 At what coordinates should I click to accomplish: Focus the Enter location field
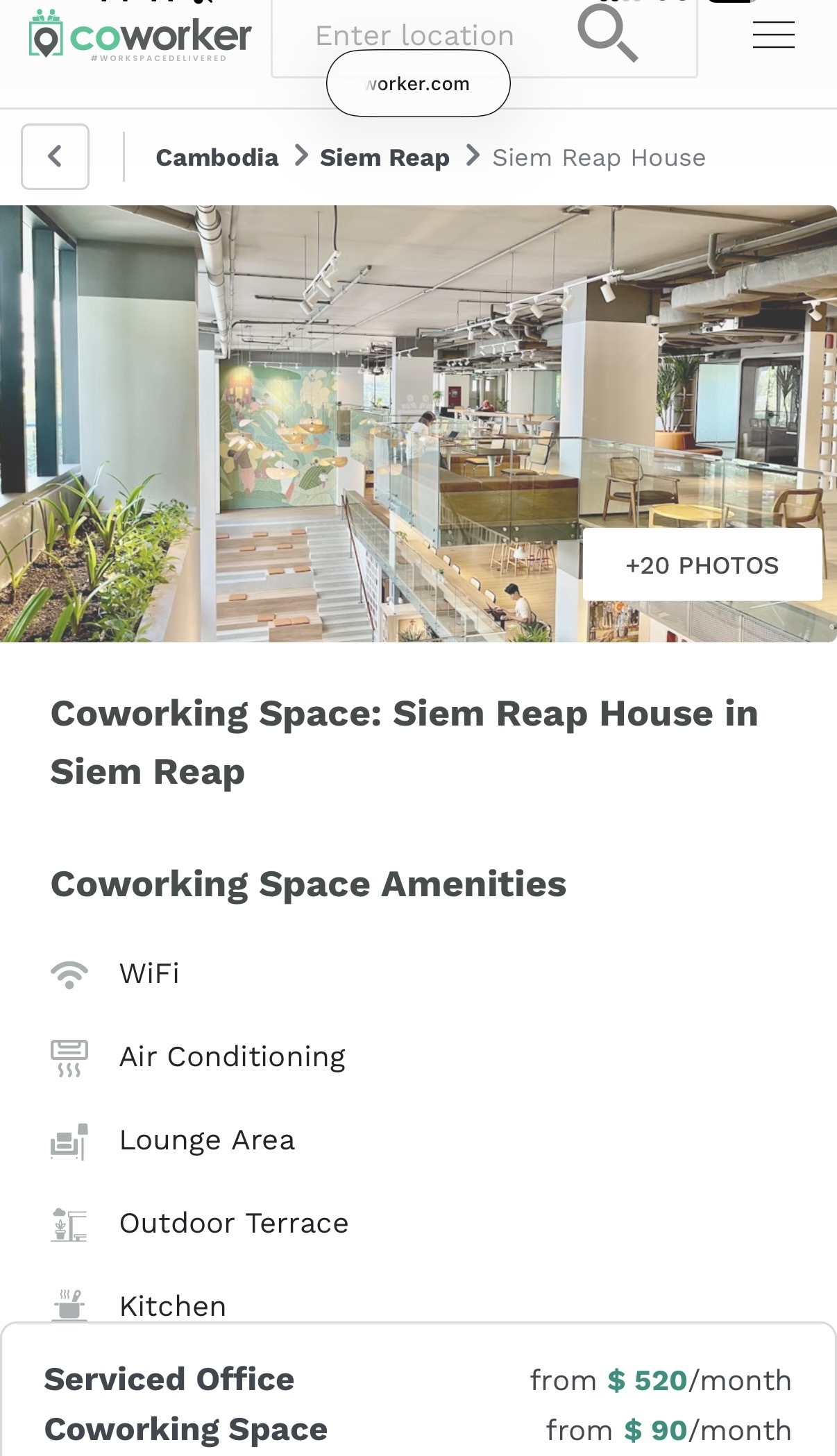pos(416,35)
